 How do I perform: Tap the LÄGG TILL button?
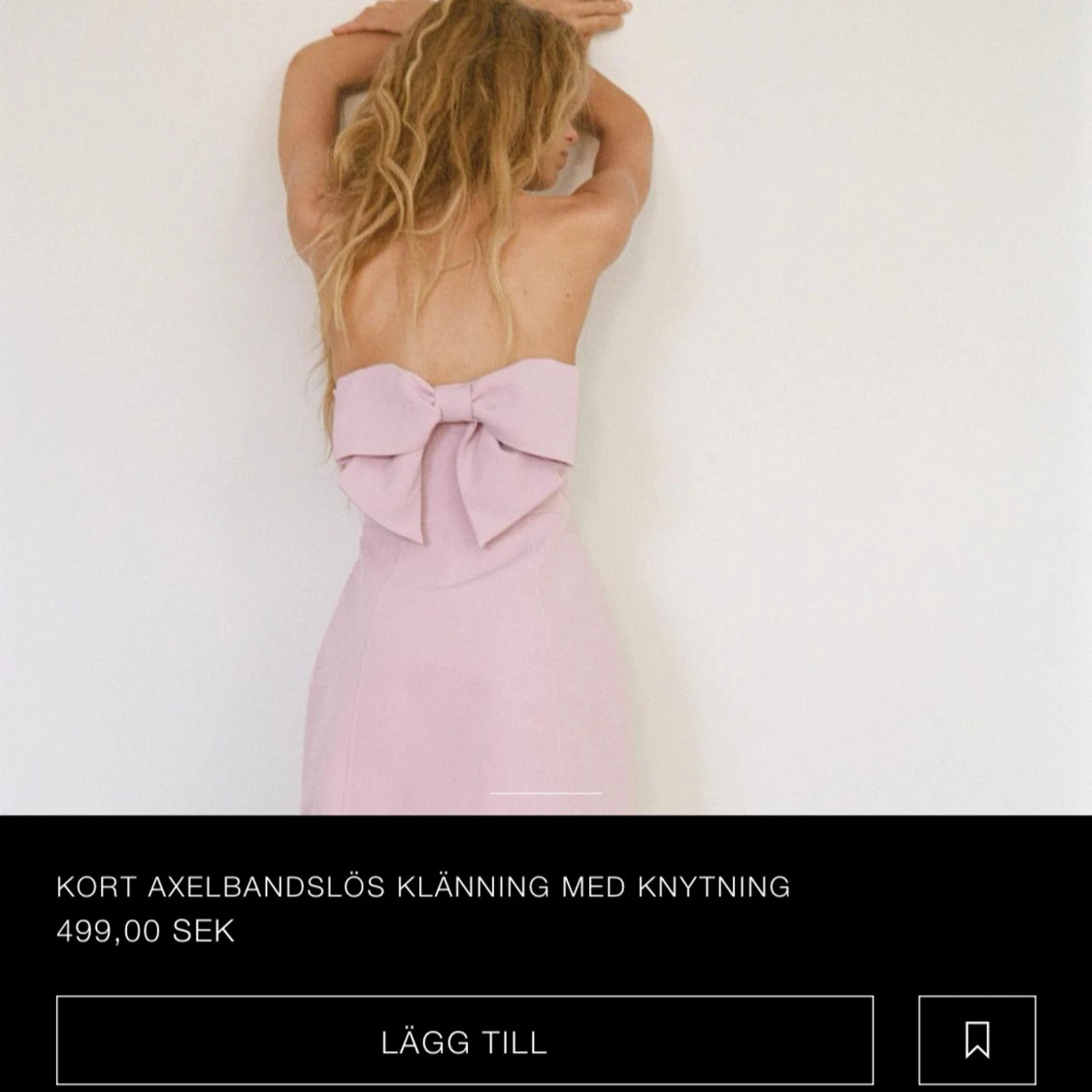[x=464, y=1041]
